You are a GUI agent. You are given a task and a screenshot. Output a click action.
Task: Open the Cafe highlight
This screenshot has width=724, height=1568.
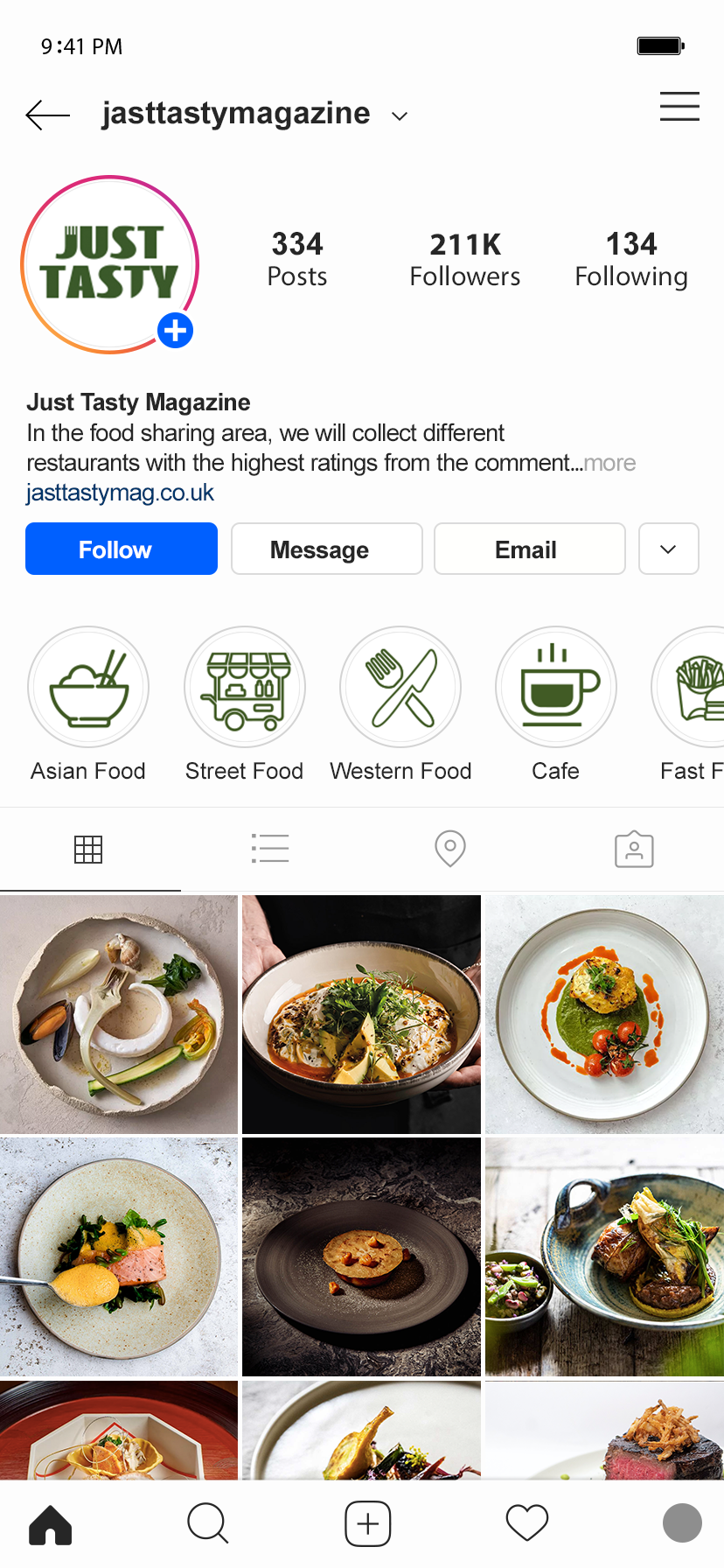pyautogui.click(x=556, y=687)
